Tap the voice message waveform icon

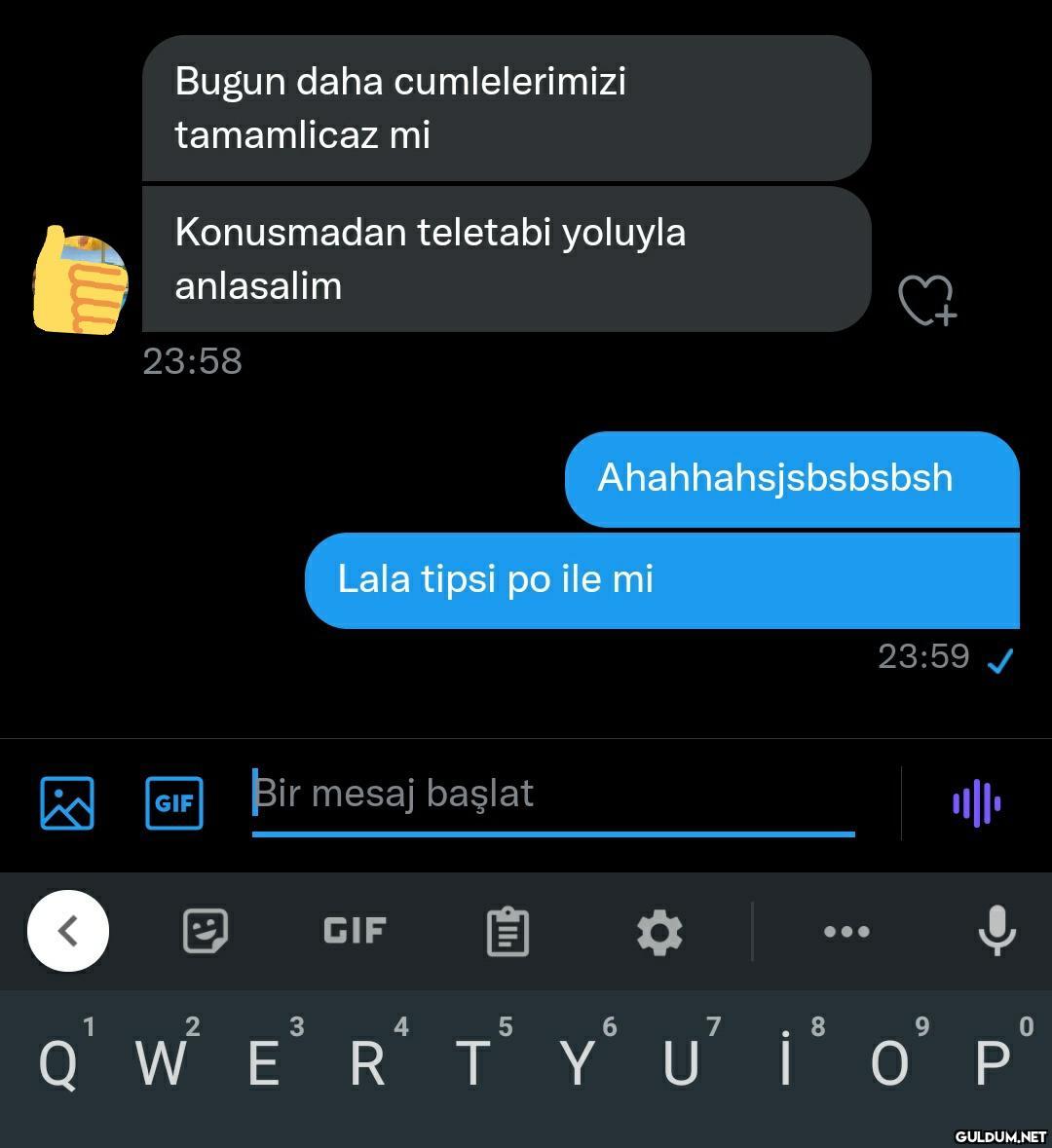pos(978,802)
